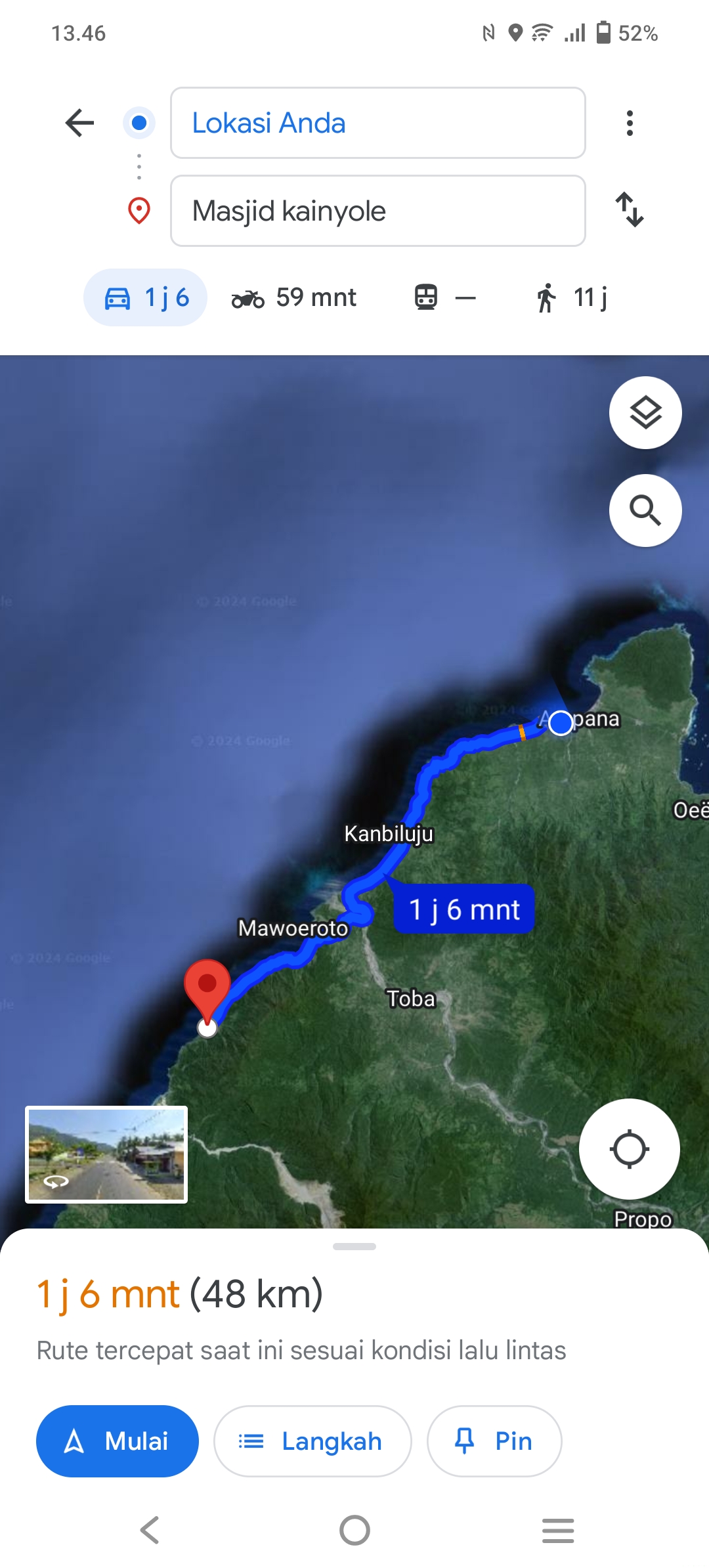This screenshot has width=709, height=1568.
Task: Pin this route
Action: [494, 1441]
